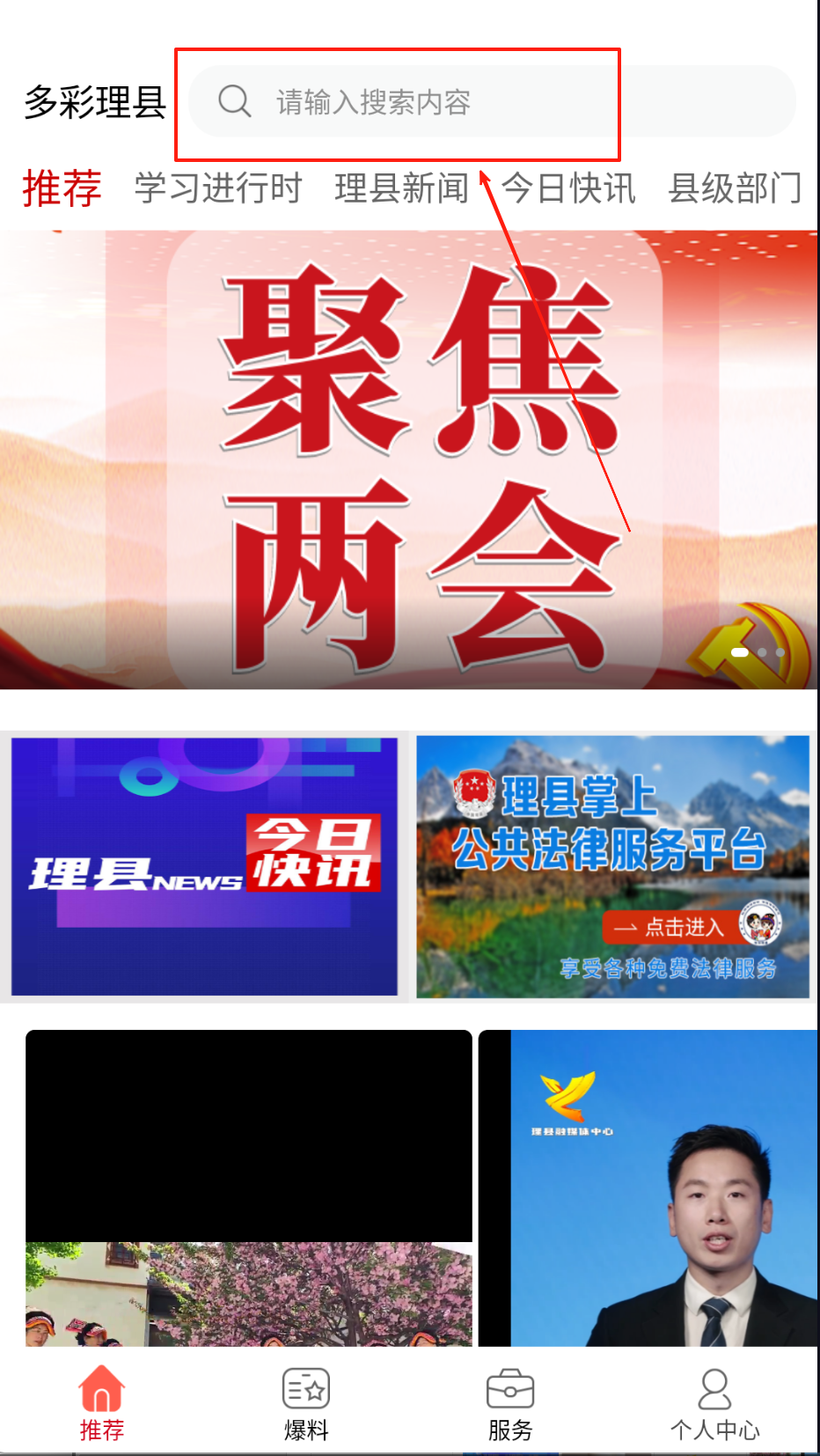Tap the 请输入搜索内容 search box
This screenshot has height=1456, width=820.
[x=491, y=102]
